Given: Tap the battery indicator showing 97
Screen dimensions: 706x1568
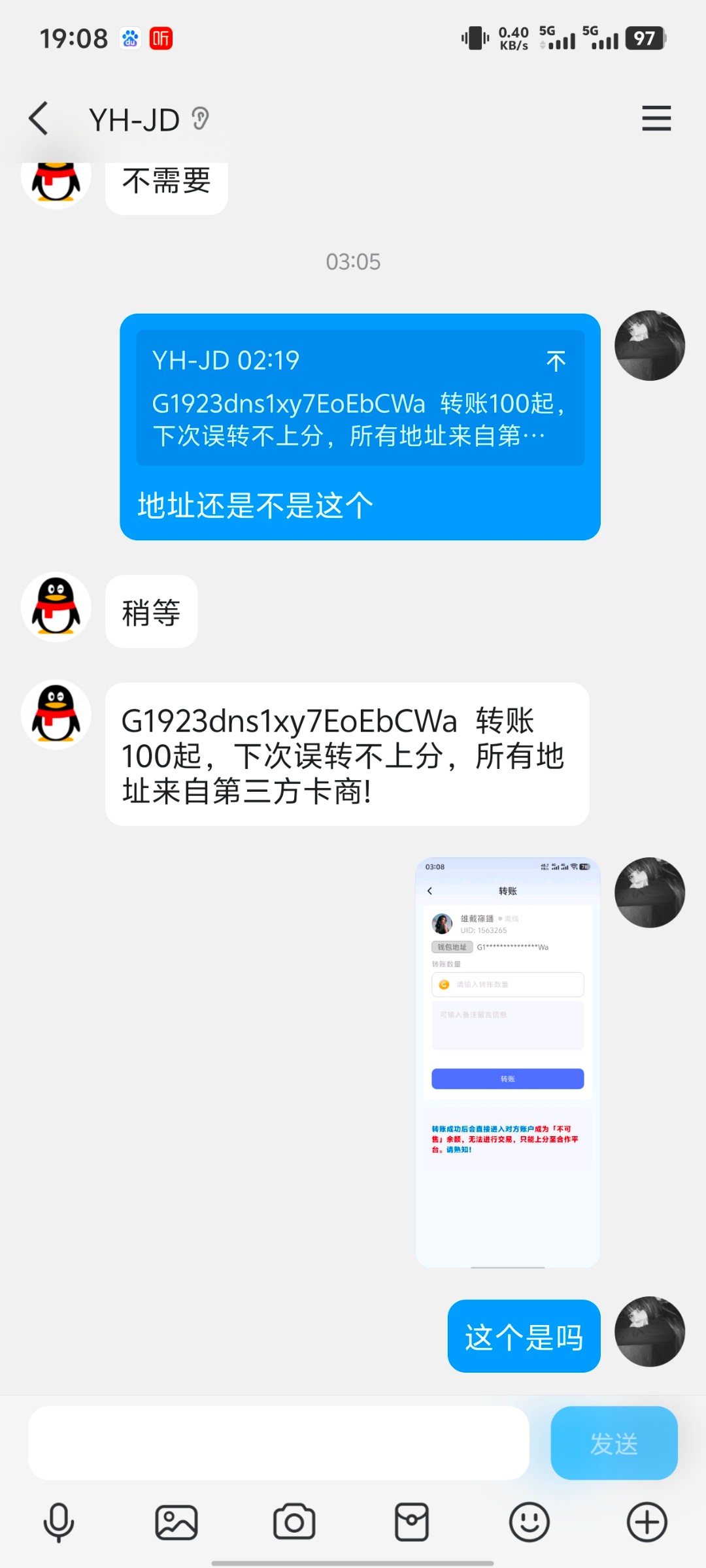Looking at the screenshot, I should (x=643, y=38).
